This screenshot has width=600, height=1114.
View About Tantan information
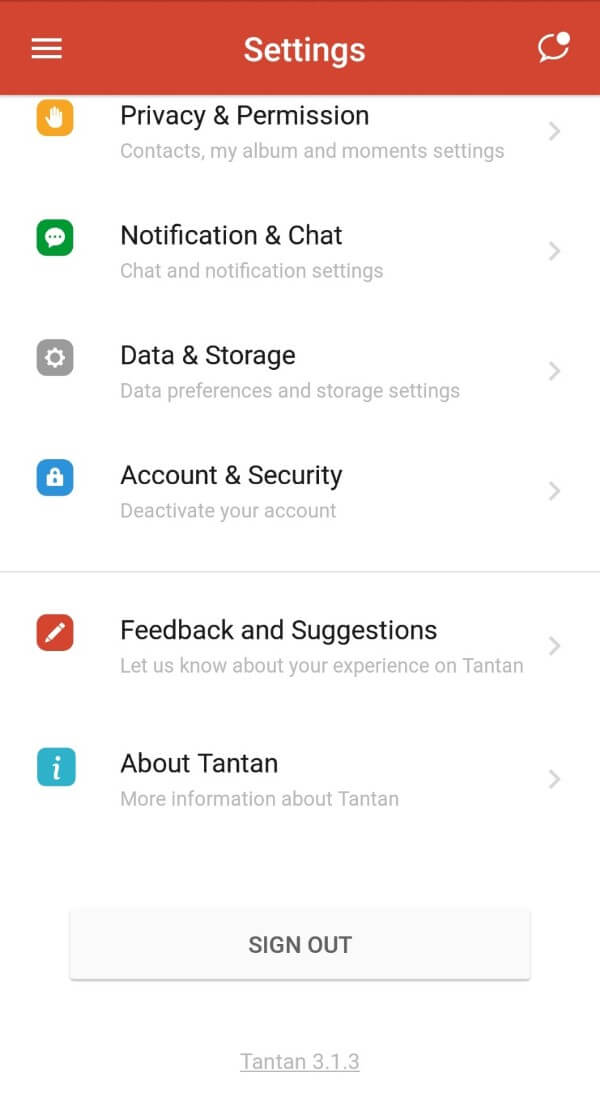[x=300, y=779]
